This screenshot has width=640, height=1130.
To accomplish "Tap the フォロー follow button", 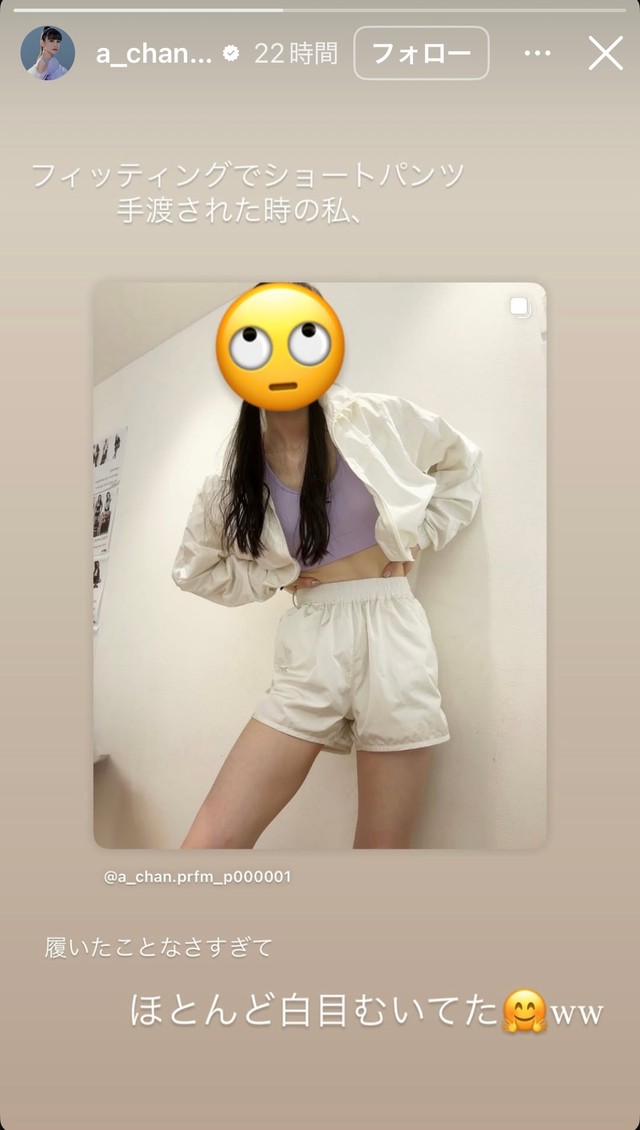I will [x=421, y=53].
